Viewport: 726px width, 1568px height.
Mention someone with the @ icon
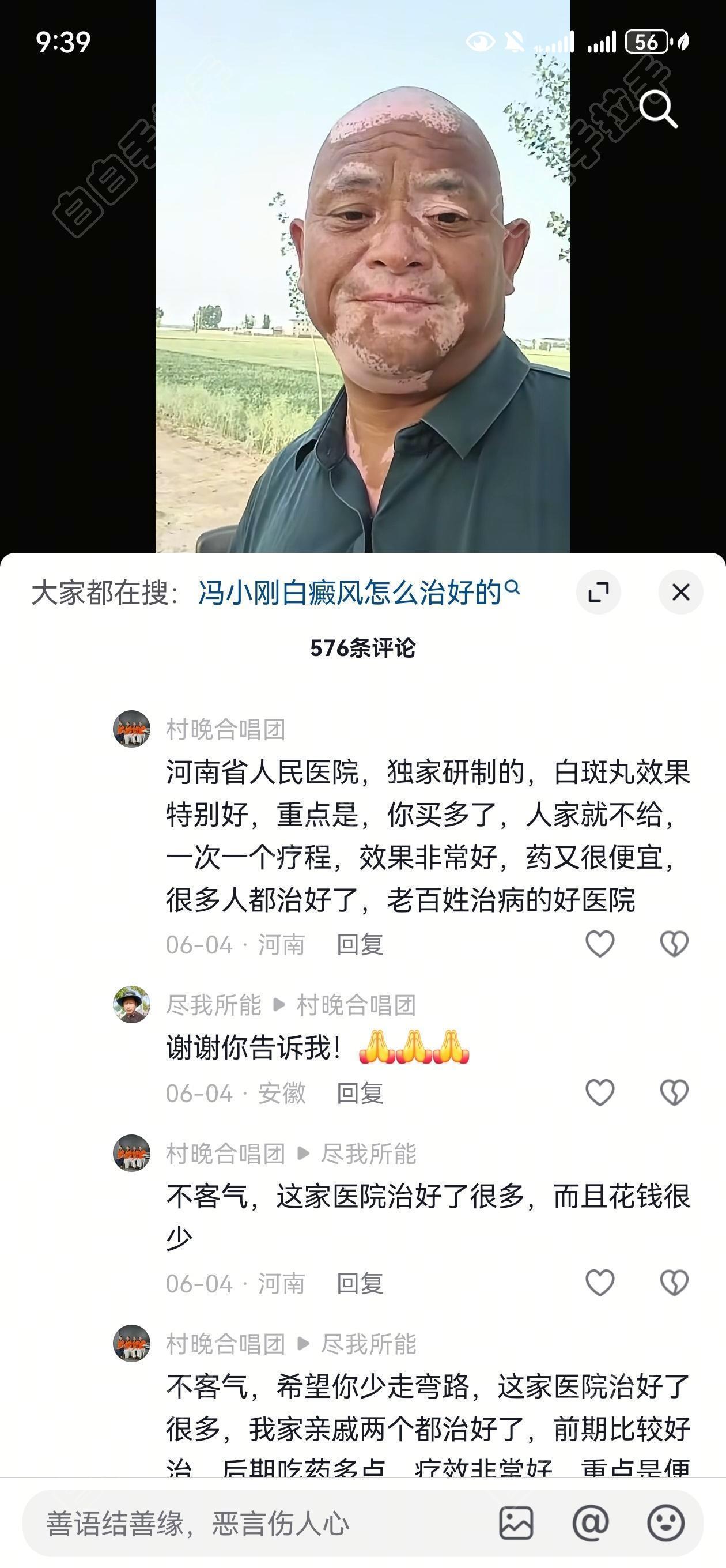click(x=590, y=1524)
